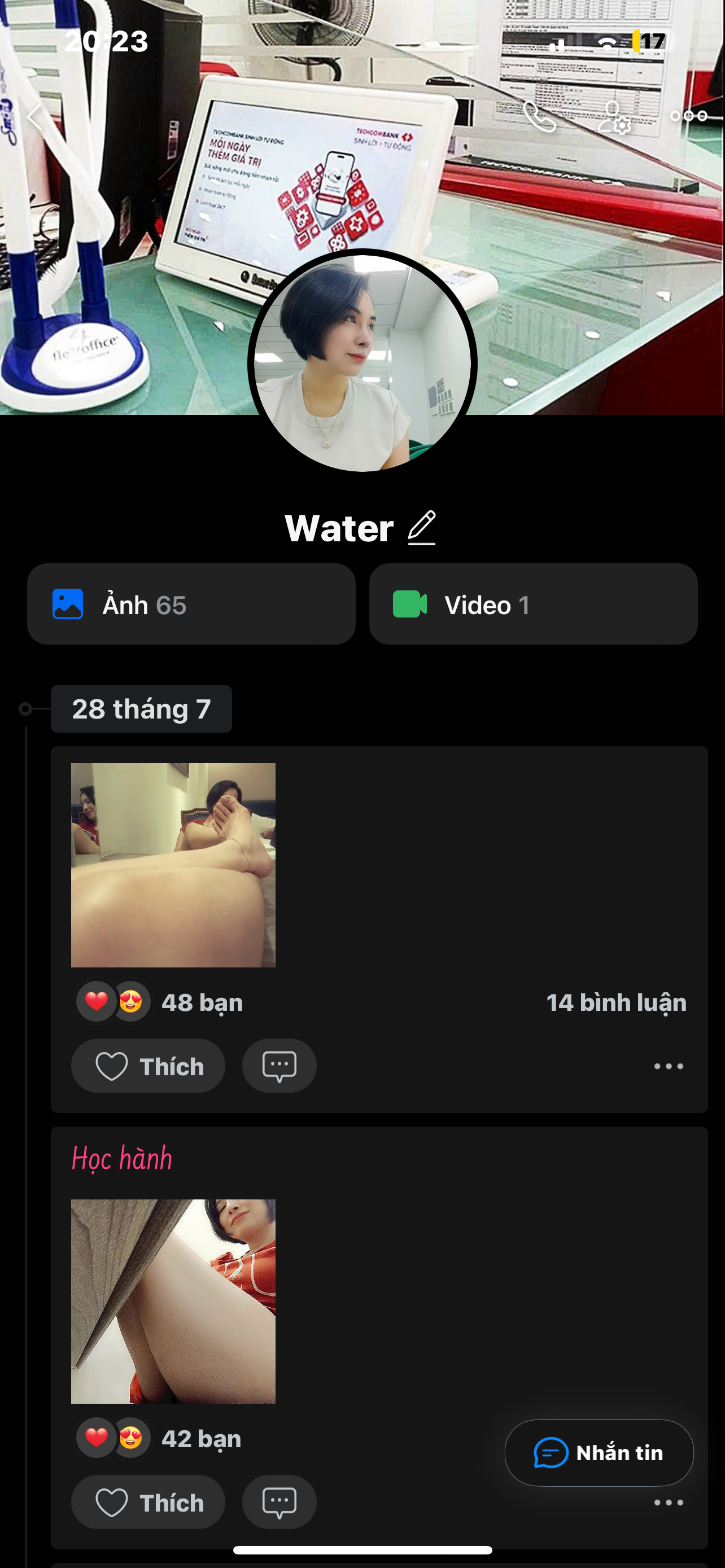This screenshot has width=725, height=1568.
Task: Open friend settings icon
Action: click(614, 117)
